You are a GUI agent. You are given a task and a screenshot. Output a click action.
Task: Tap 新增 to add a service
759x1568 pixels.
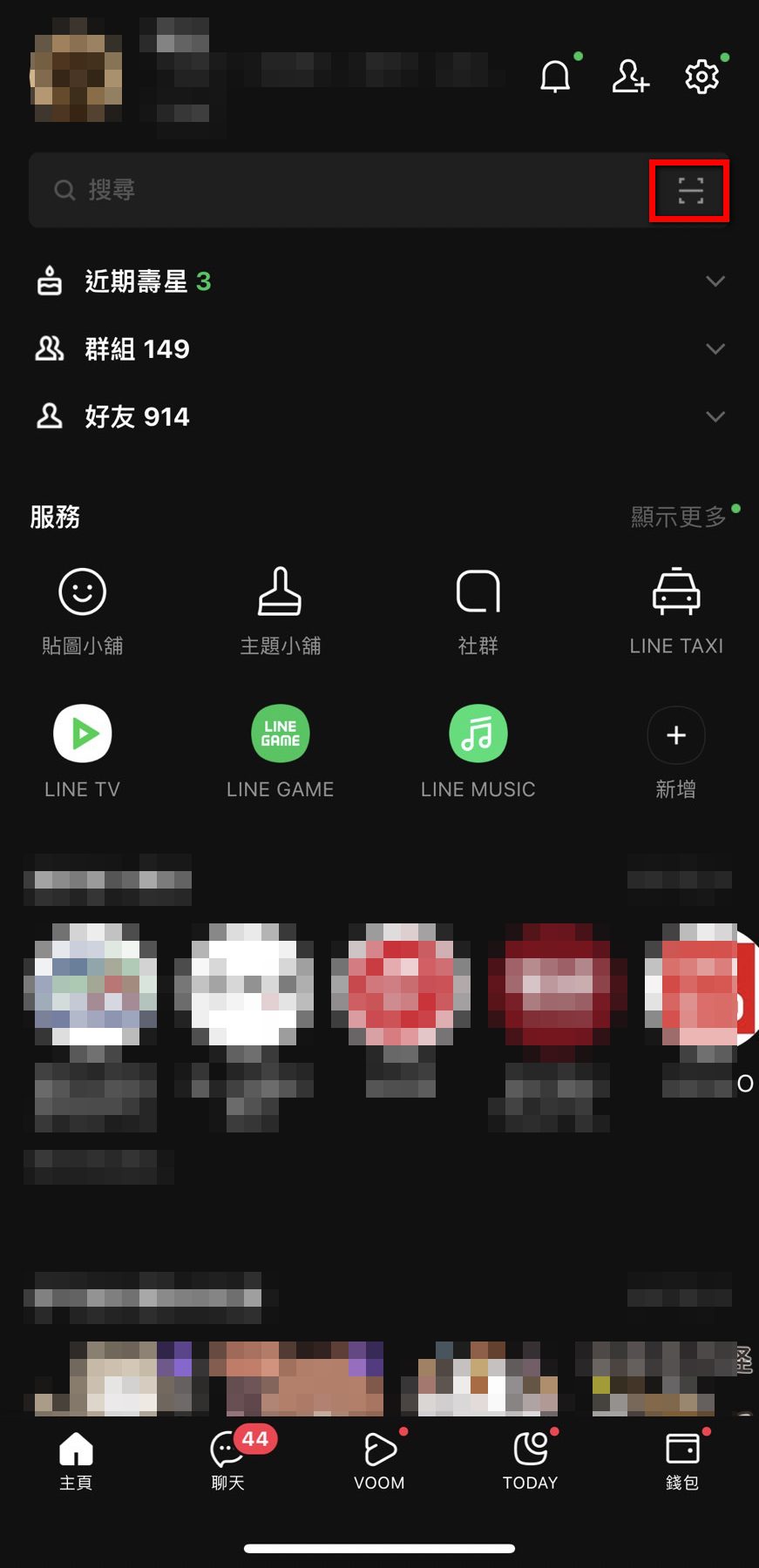pos(676,753)
